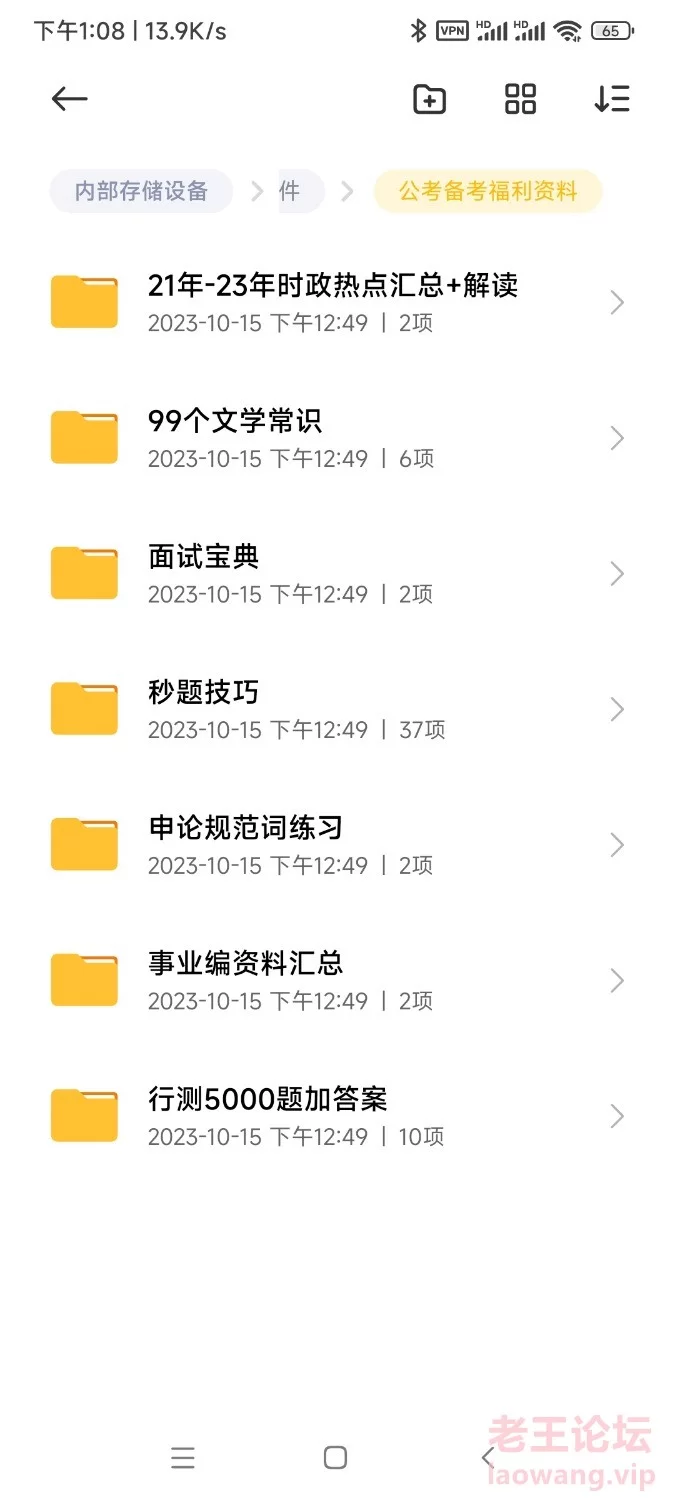675x1500 pixels.
Task: Create a new folder
Action: point(430,99)
